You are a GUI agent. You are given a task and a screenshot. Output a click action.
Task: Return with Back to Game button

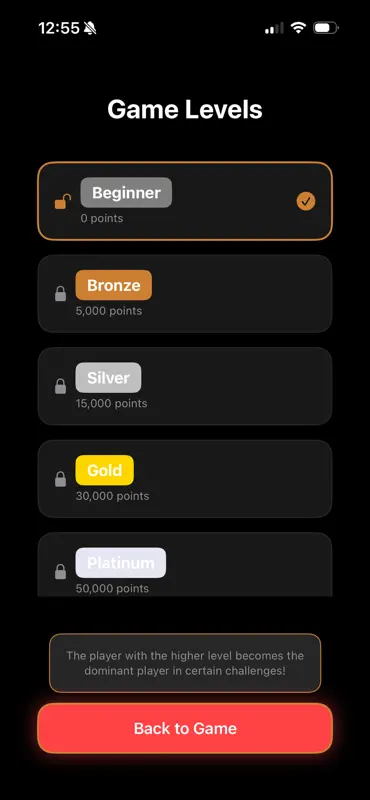[x=185, y=728]
